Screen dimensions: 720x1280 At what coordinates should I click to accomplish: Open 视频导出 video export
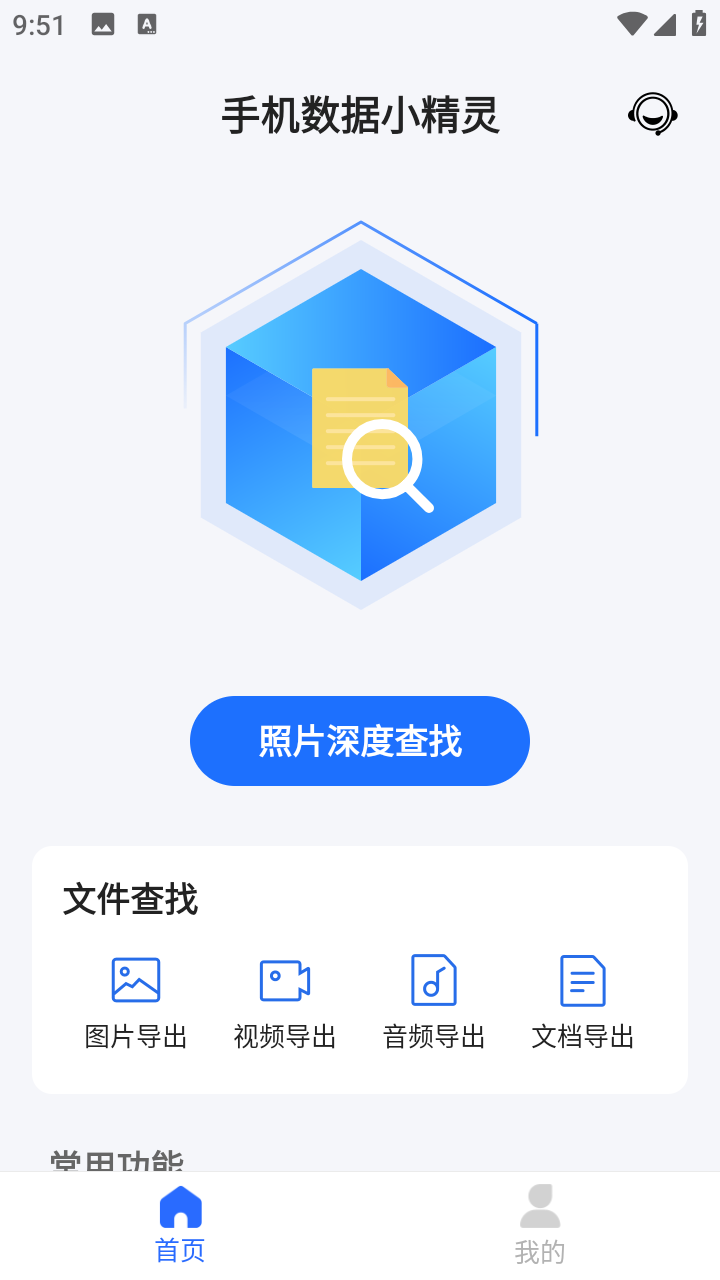(x=285, y=1003)
